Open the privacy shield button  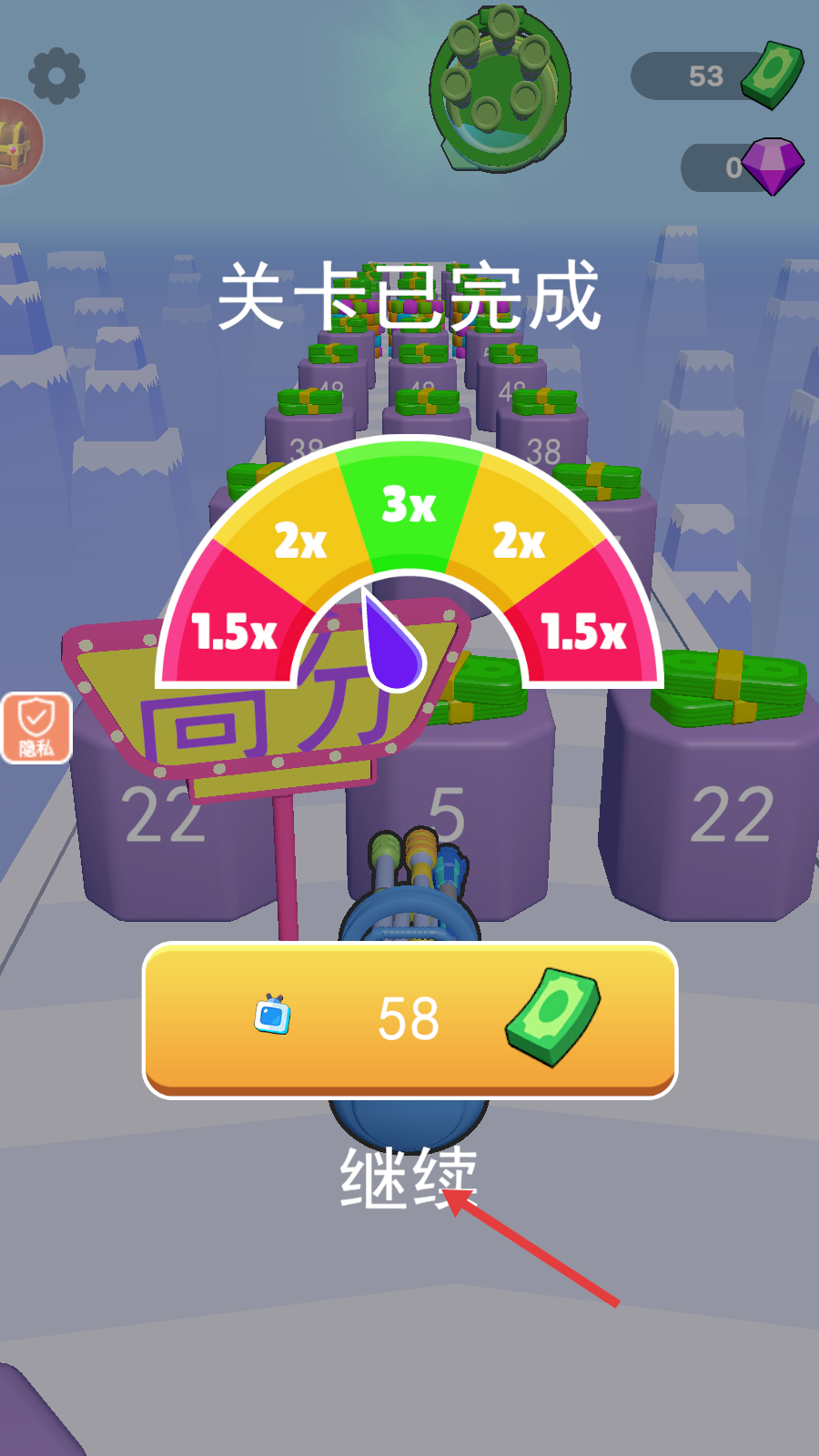coord(36,728)
